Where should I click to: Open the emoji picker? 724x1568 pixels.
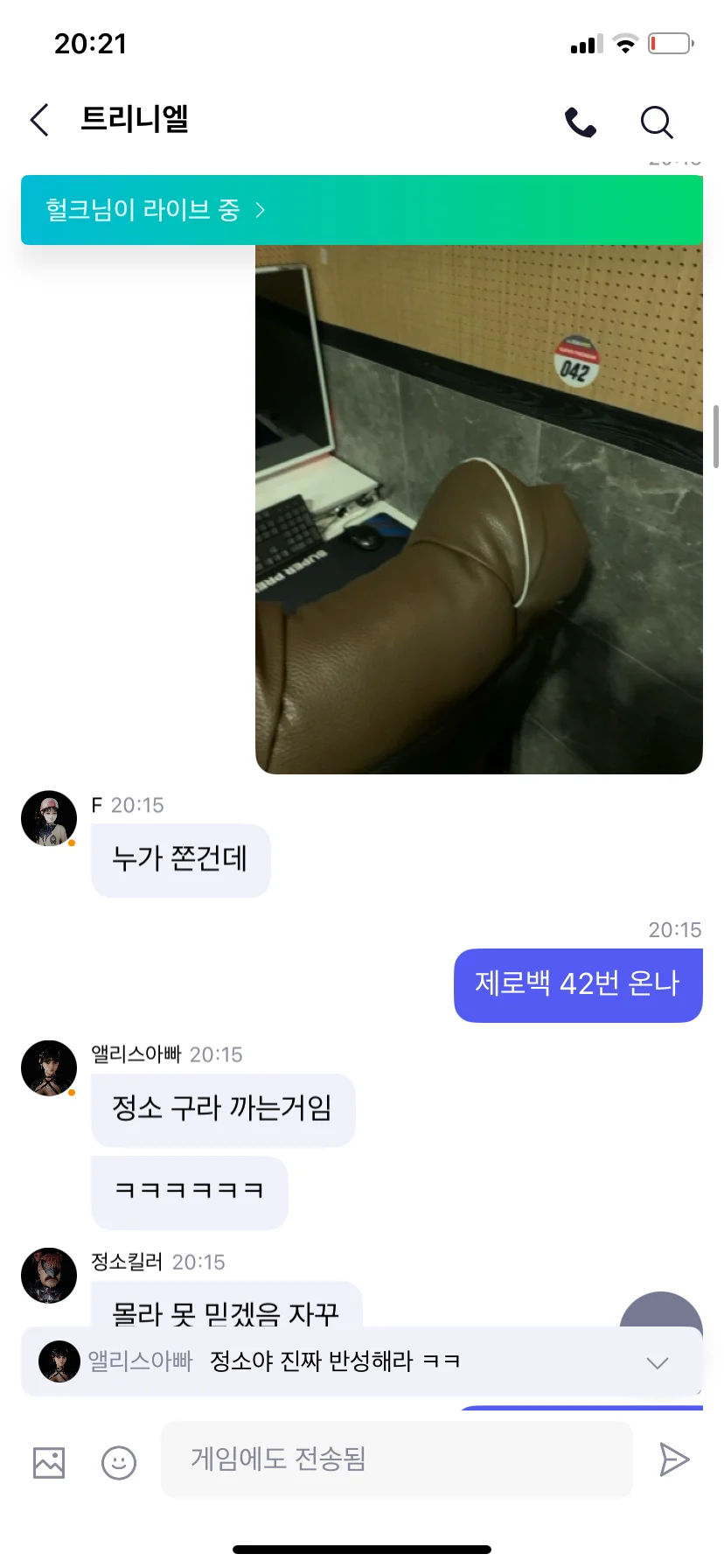119,1462
